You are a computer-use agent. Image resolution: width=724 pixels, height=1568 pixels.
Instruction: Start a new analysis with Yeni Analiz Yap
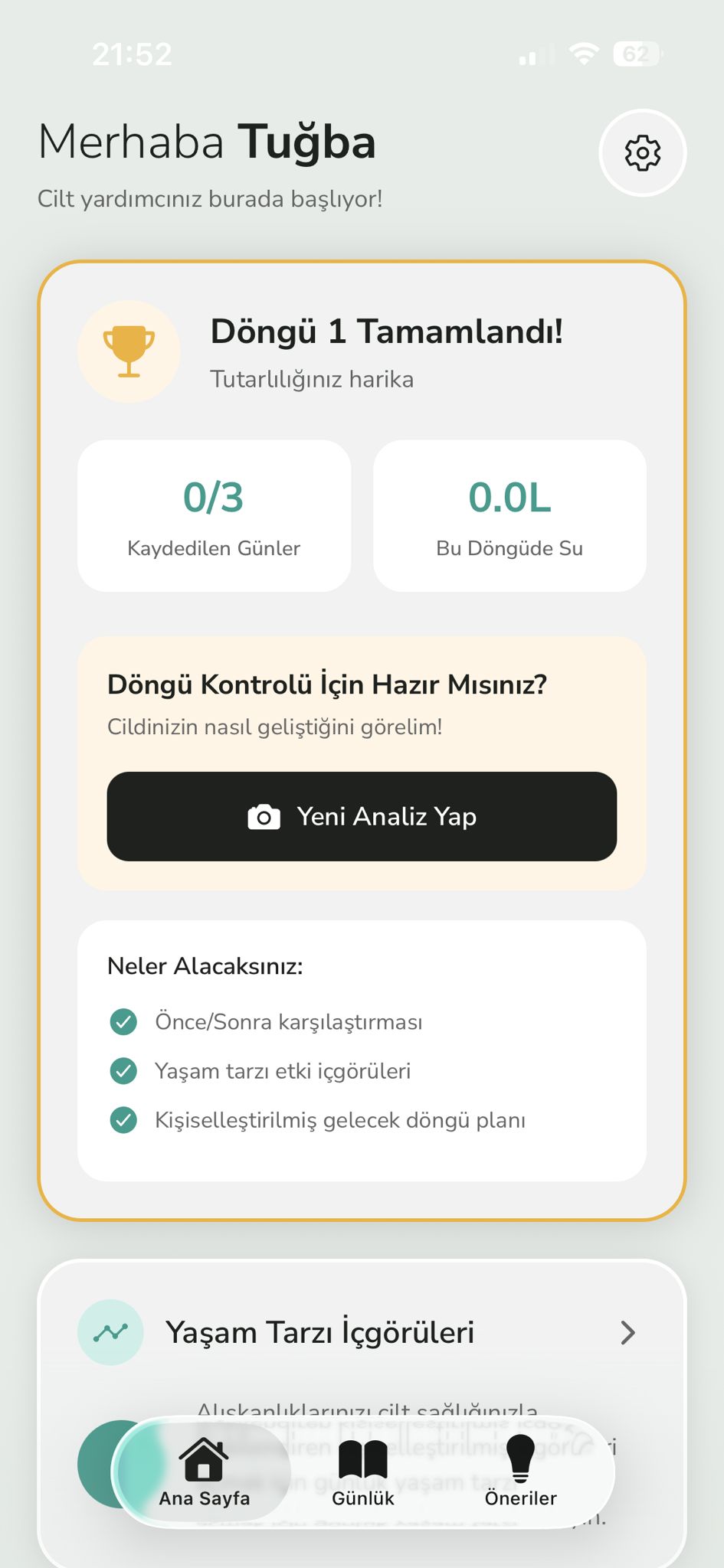(x=362, y=816)
